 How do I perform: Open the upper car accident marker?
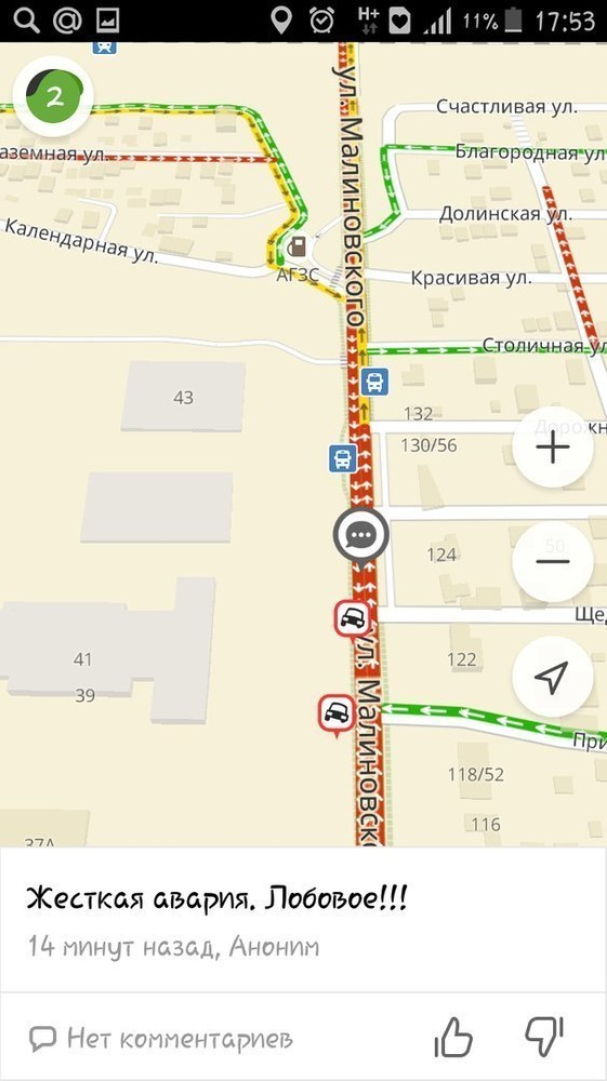tap(352, 618)
